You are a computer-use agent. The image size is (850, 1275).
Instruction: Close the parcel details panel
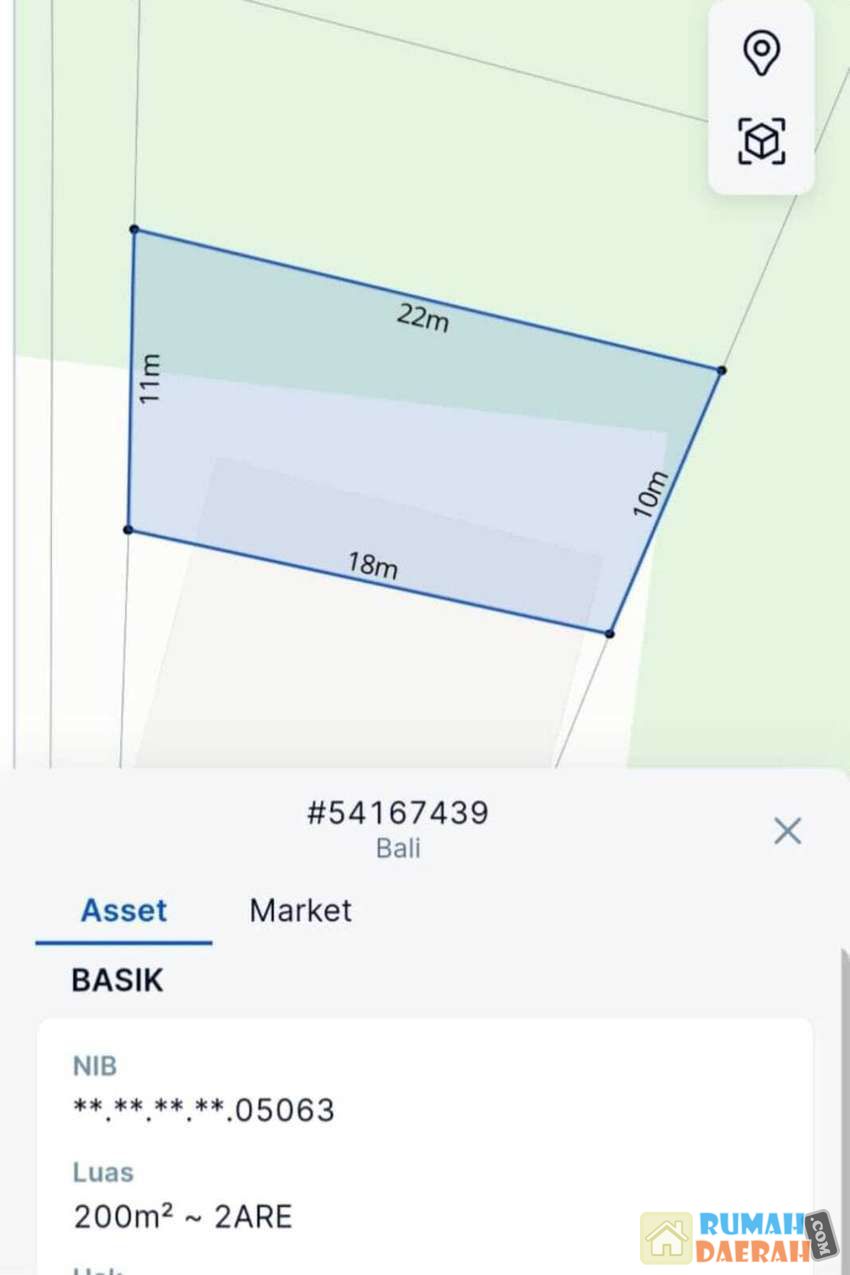787,831
